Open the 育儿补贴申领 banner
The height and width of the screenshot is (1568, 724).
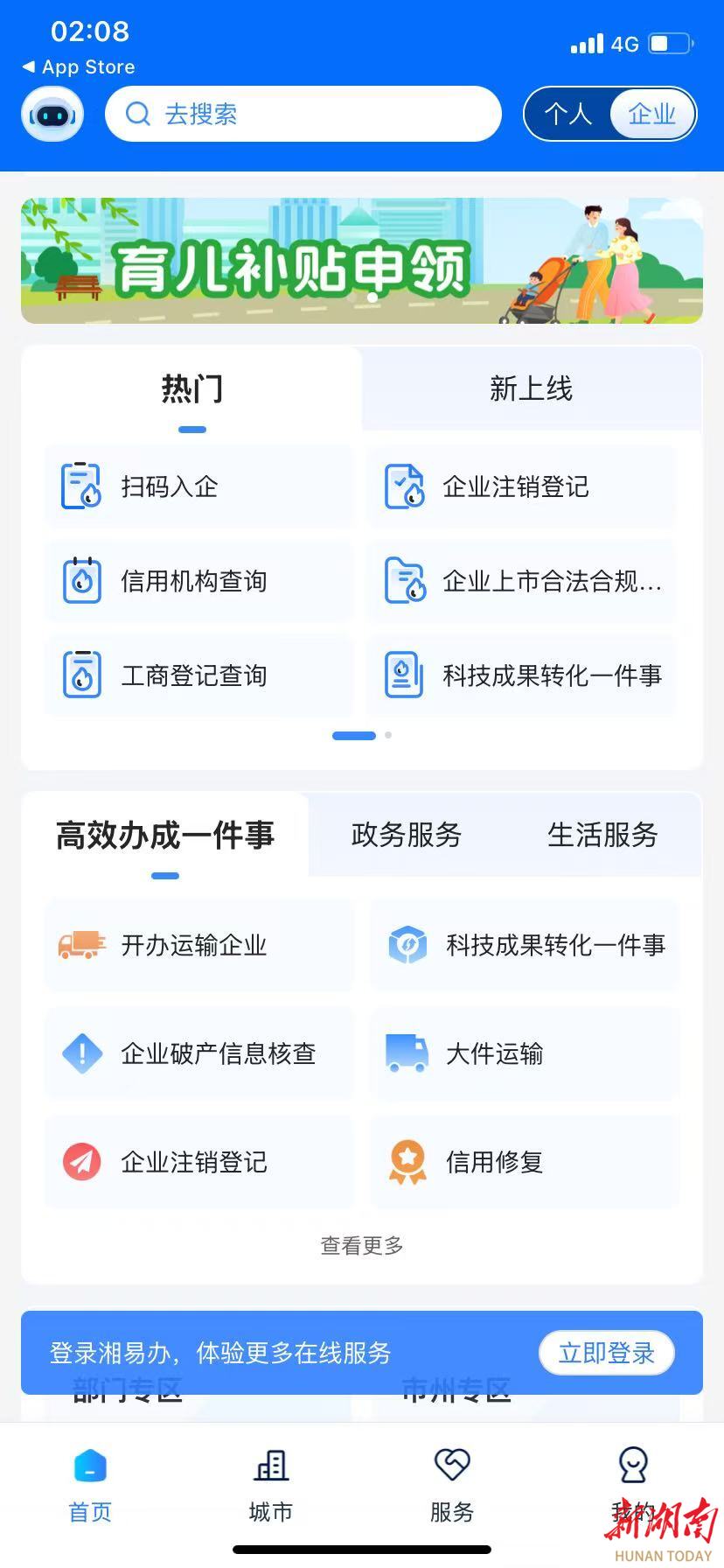coord(362,261)
